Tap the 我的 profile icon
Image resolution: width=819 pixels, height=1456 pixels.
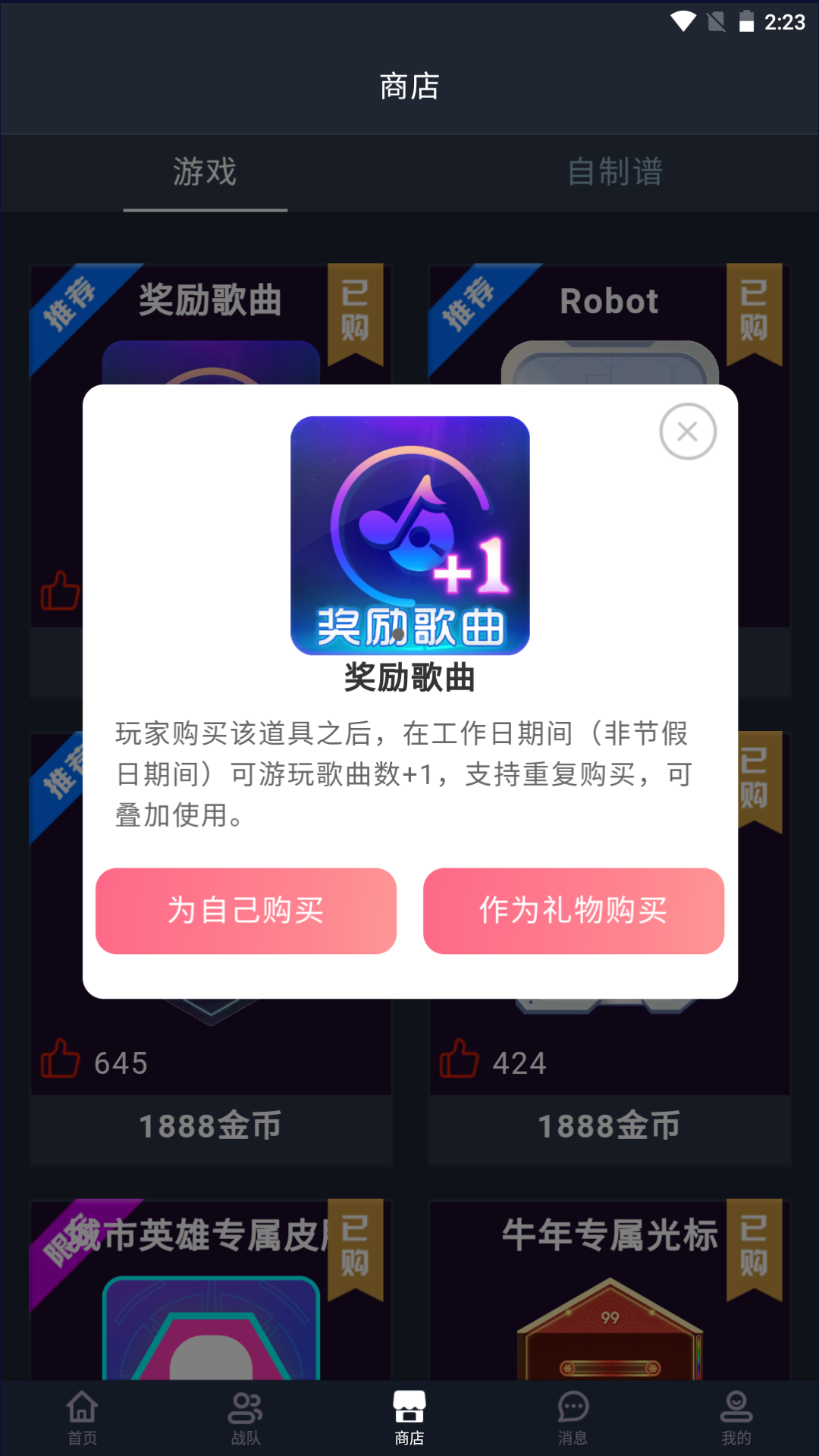pos(736,1408)
